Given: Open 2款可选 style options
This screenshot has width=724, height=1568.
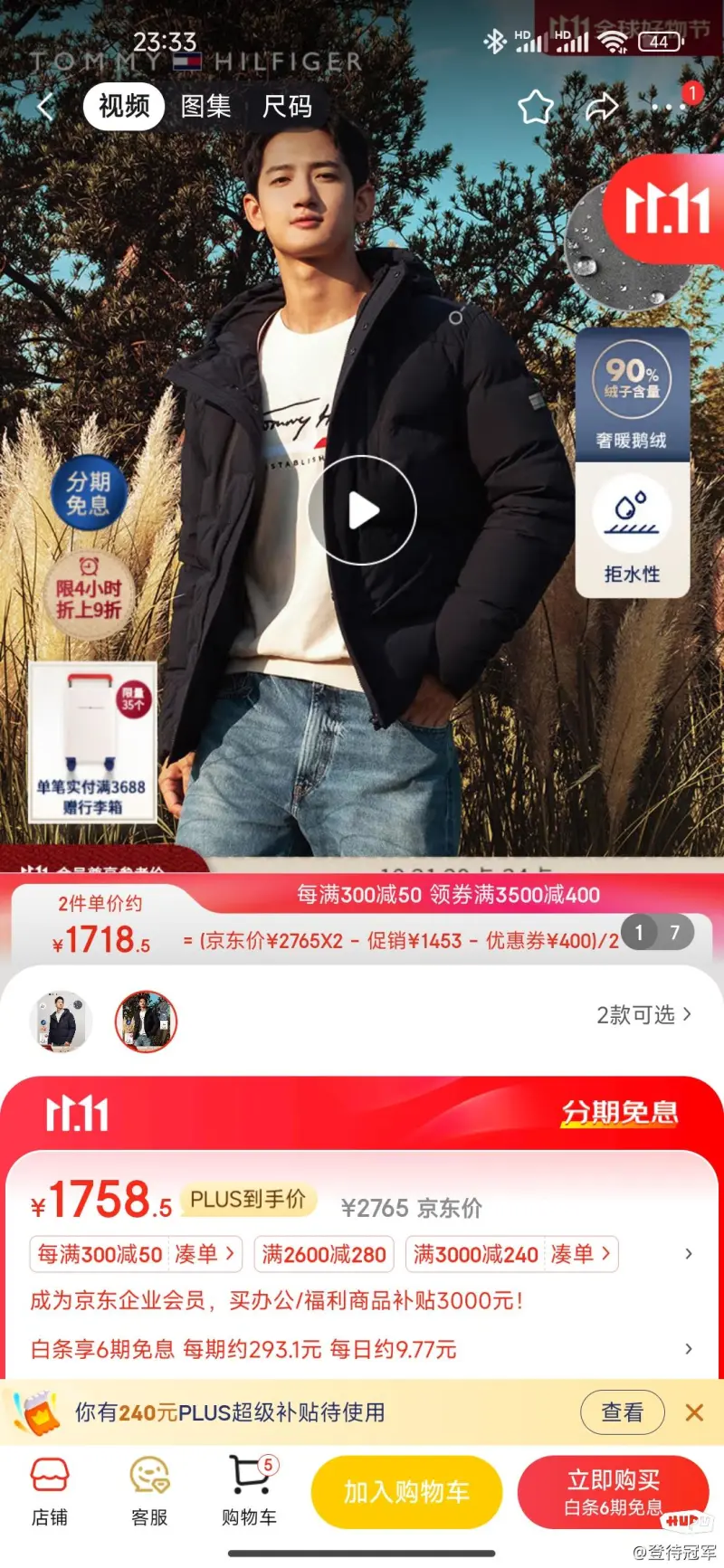Looking at the screenshot, I should [643, 1014].
